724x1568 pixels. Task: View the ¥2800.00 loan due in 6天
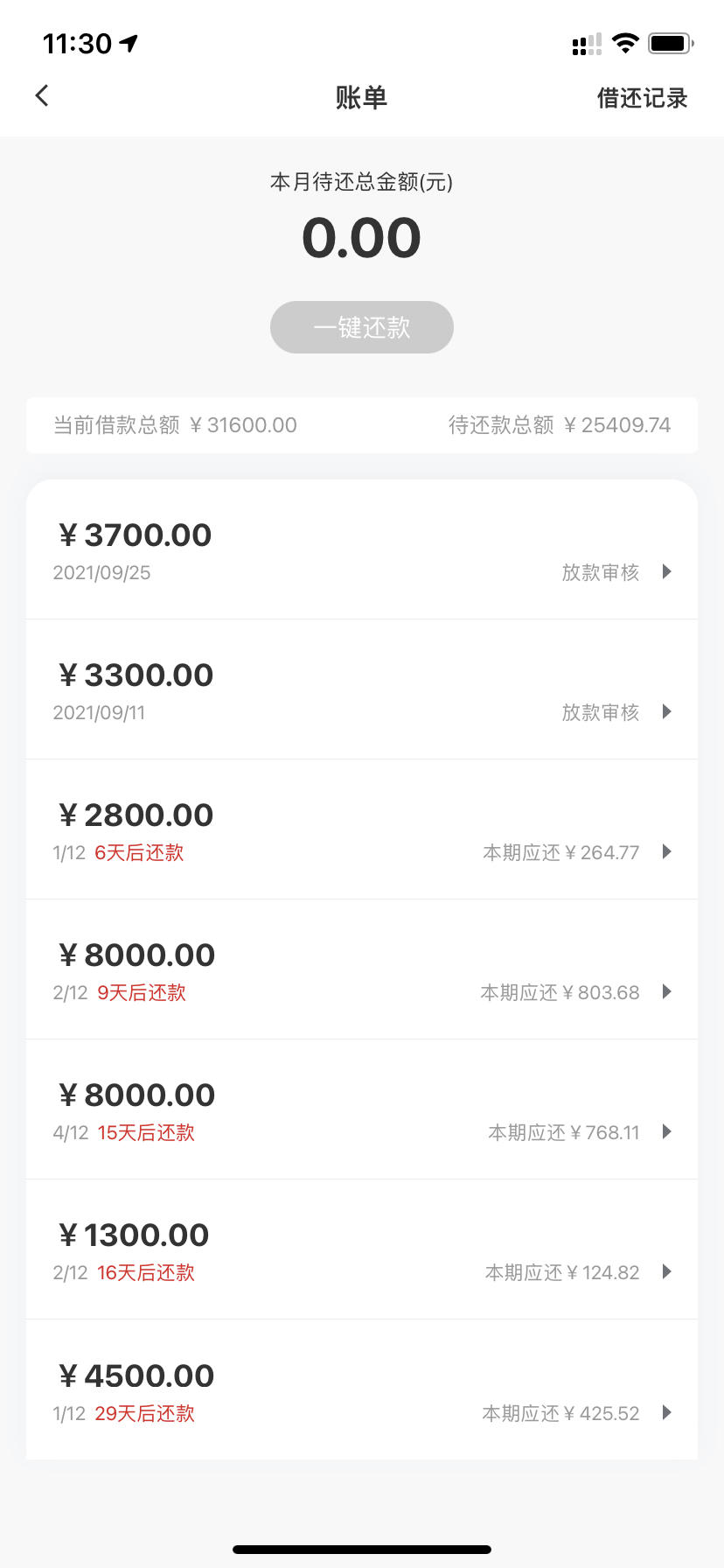point(362,829)
